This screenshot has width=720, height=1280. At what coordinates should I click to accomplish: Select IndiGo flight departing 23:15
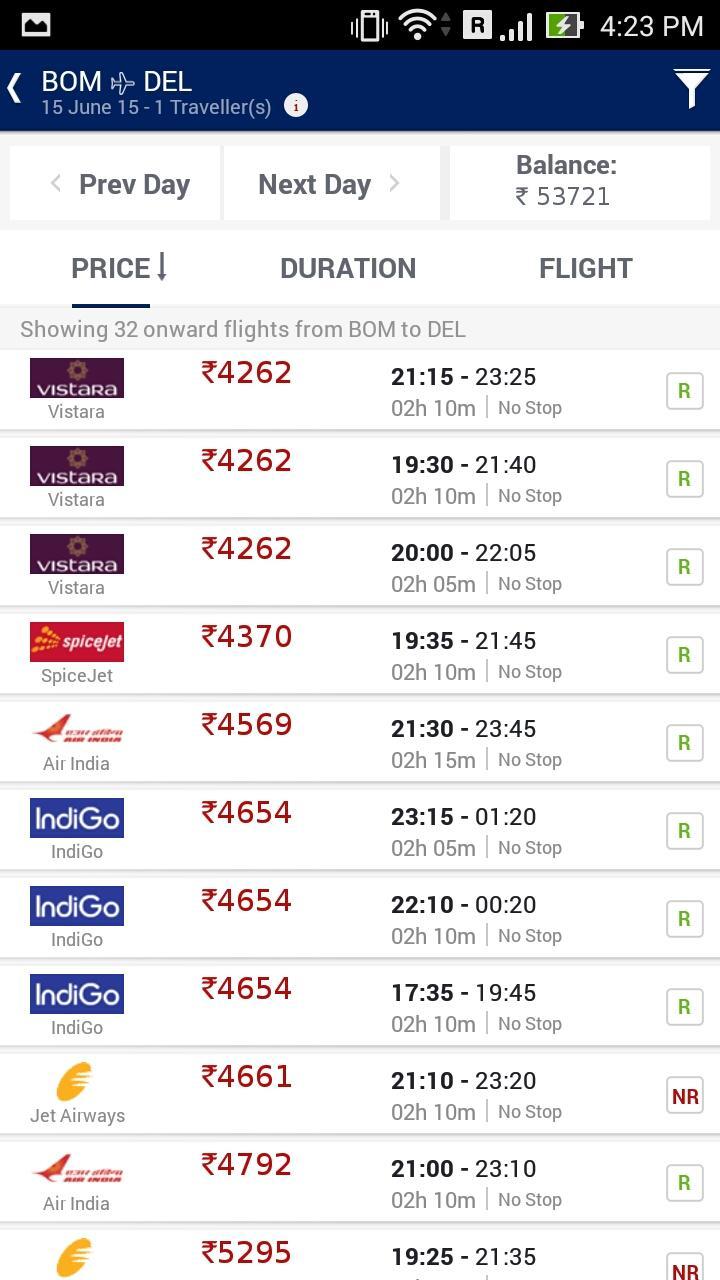click(x=360, y=831)
